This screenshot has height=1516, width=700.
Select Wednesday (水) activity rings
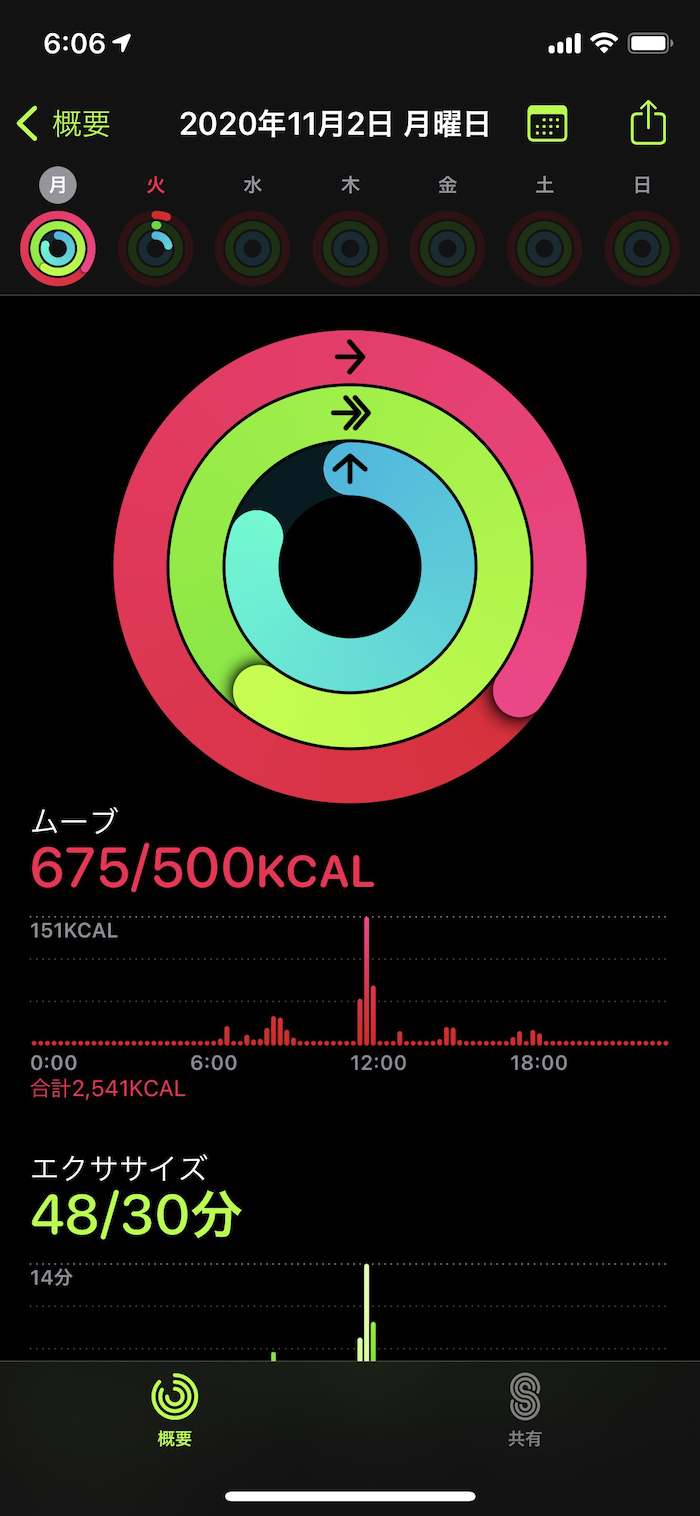coord(253,248)
